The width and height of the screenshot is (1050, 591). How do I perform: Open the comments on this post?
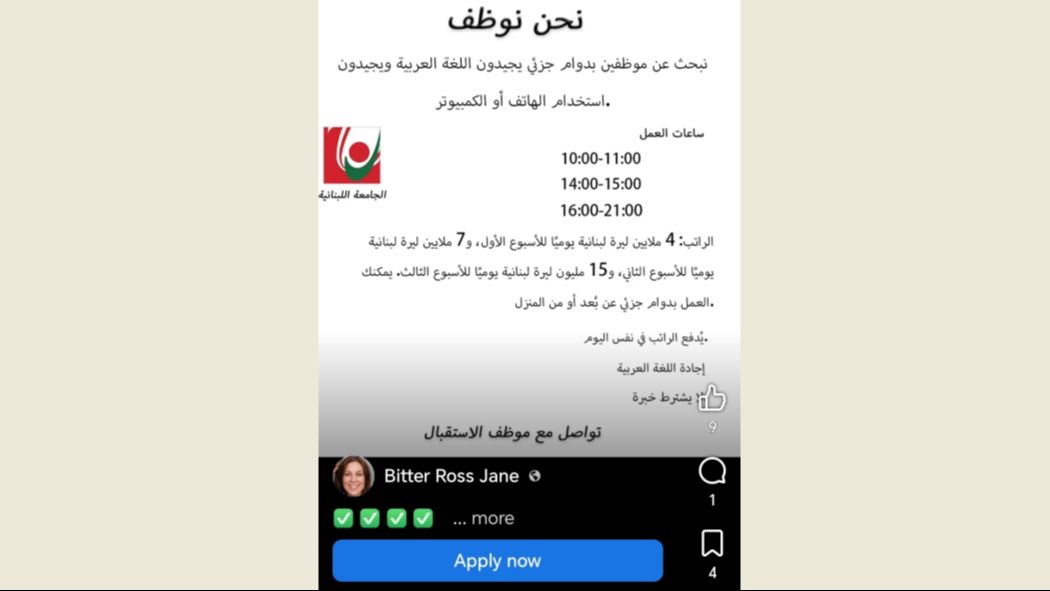point(712,471)
